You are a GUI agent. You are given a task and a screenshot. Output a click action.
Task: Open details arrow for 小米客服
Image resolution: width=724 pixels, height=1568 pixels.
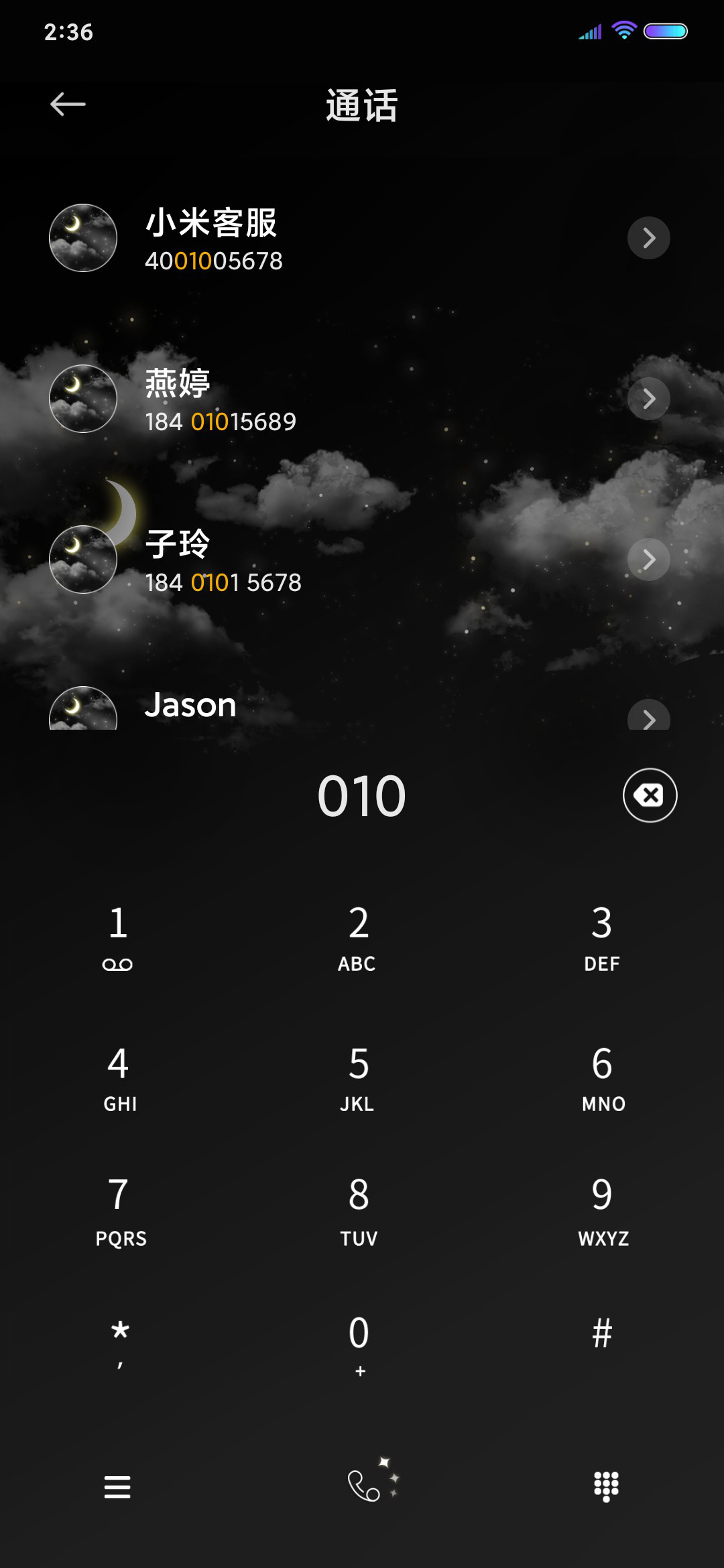pyautogui.click(x=648, y=238)
